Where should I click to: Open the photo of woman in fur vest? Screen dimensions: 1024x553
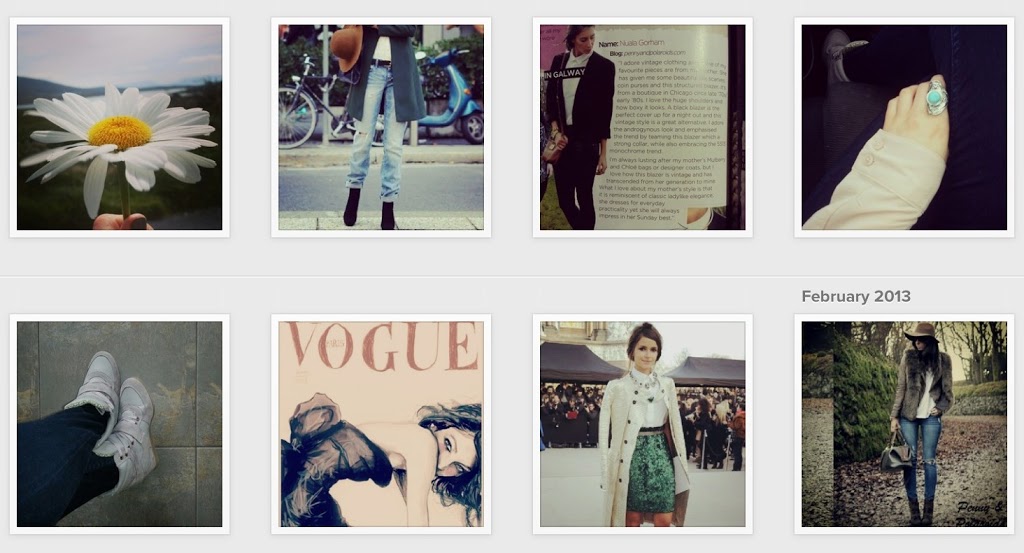pos(904,424)
